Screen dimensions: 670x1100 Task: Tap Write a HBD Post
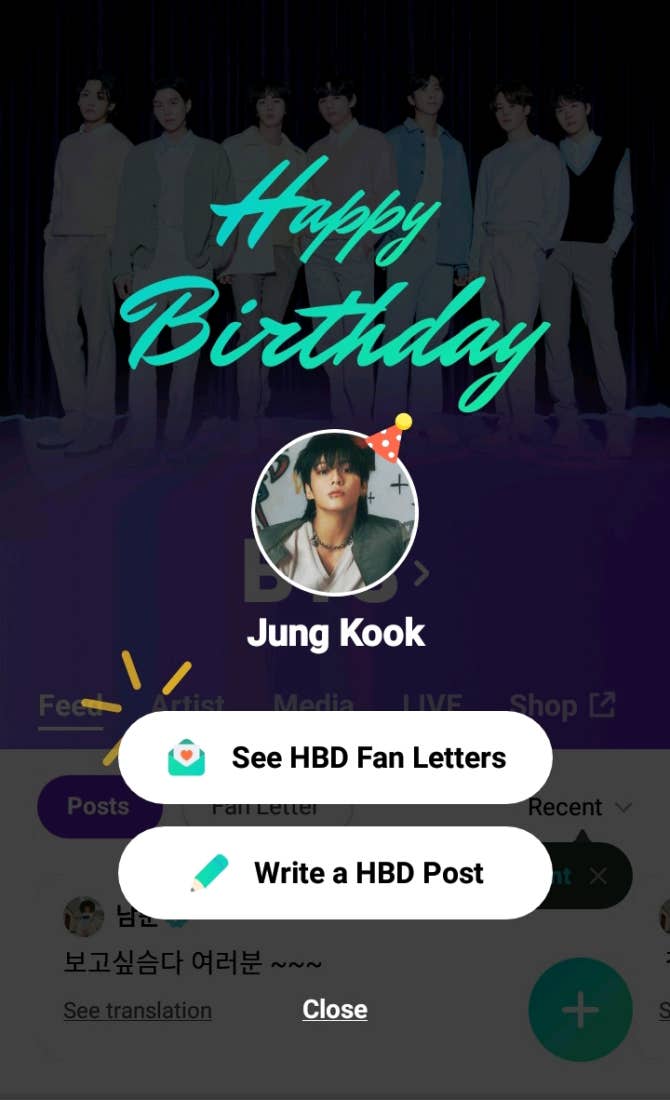(335, 872)
